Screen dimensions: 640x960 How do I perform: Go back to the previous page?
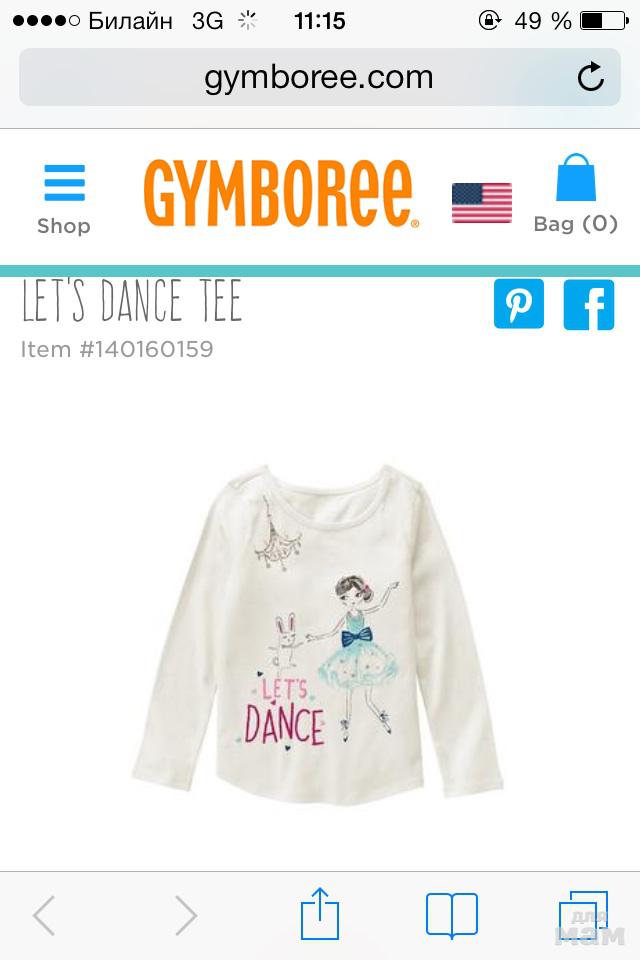[x=44, y=914]
